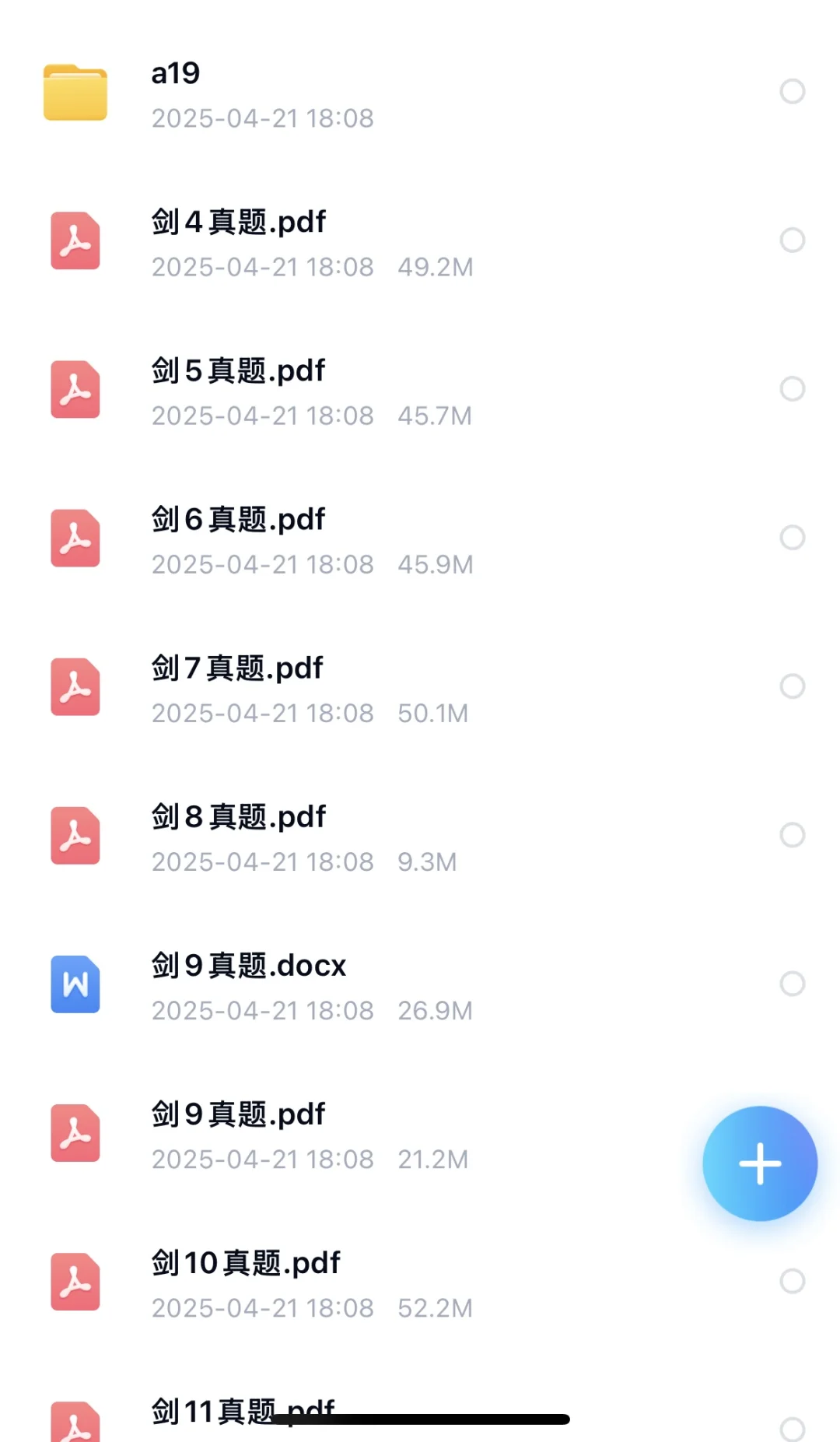Screen dimensions: 840x1442
Task: Mark 剑5真题.pdf as selected
Action: 792,388
